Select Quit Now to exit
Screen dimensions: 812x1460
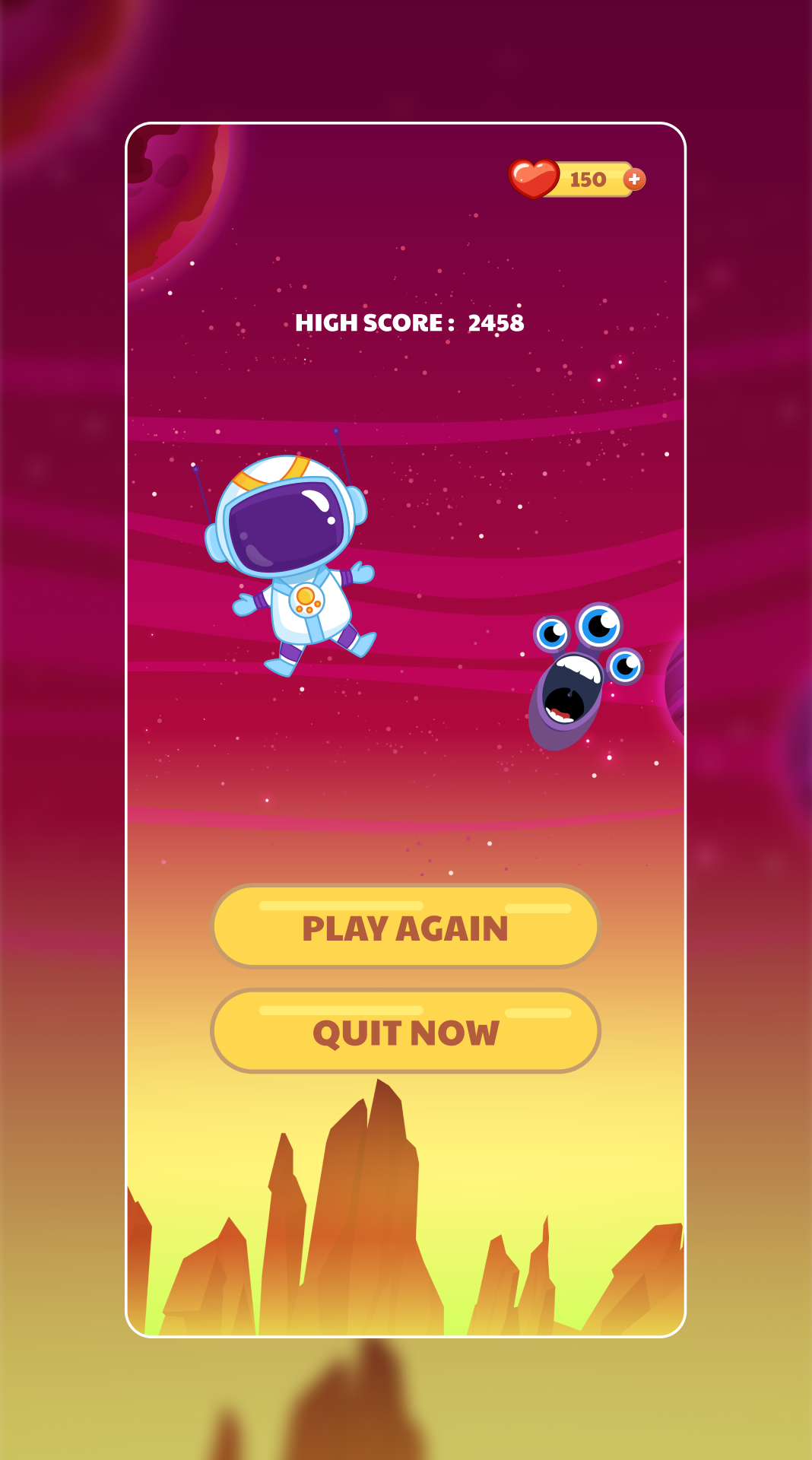click(x=405, y=1030)
